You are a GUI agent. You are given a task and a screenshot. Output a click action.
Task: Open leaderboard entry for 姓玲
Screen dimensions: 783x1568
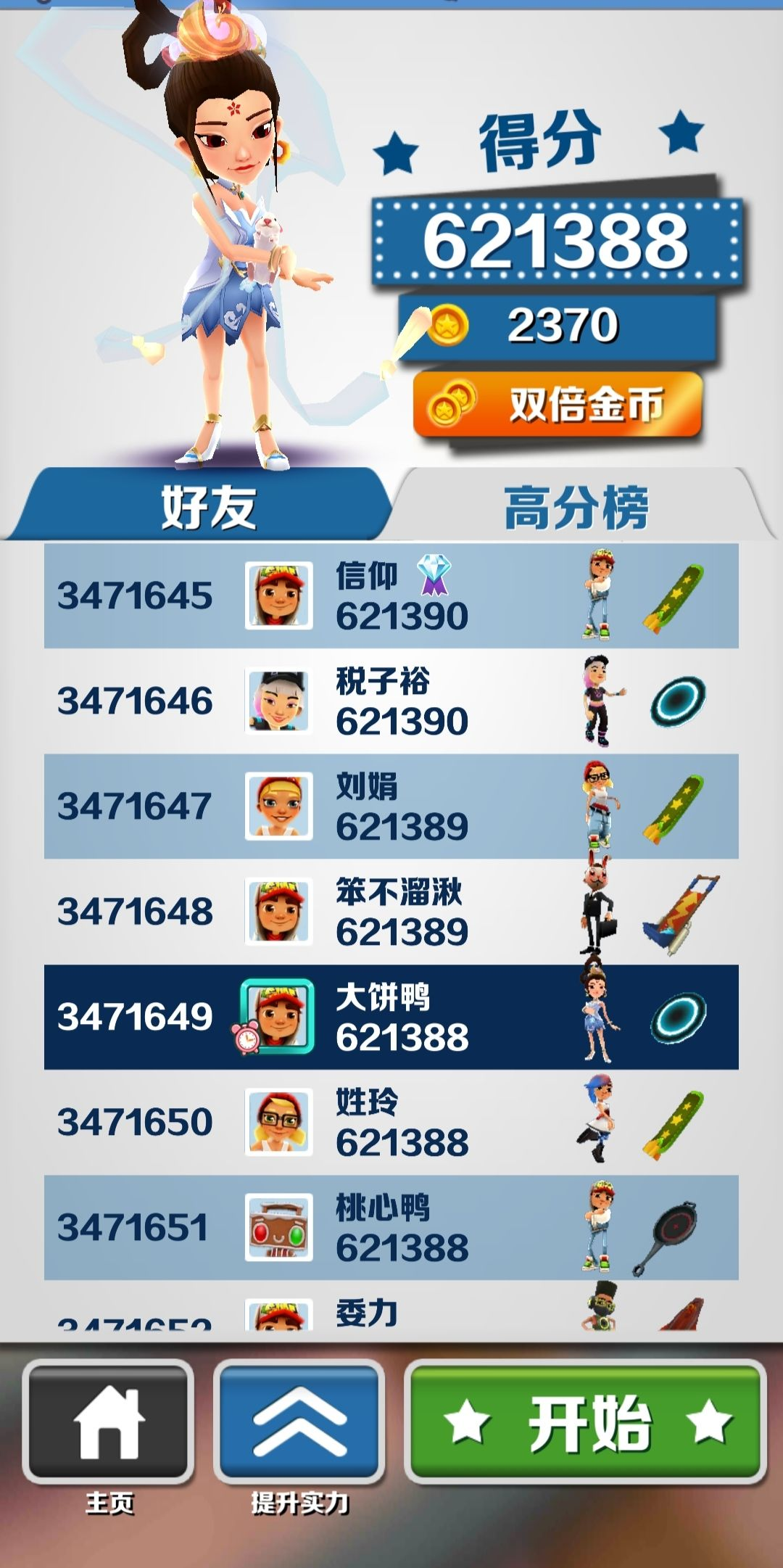pyautogui.click(x=391, y=1121)
